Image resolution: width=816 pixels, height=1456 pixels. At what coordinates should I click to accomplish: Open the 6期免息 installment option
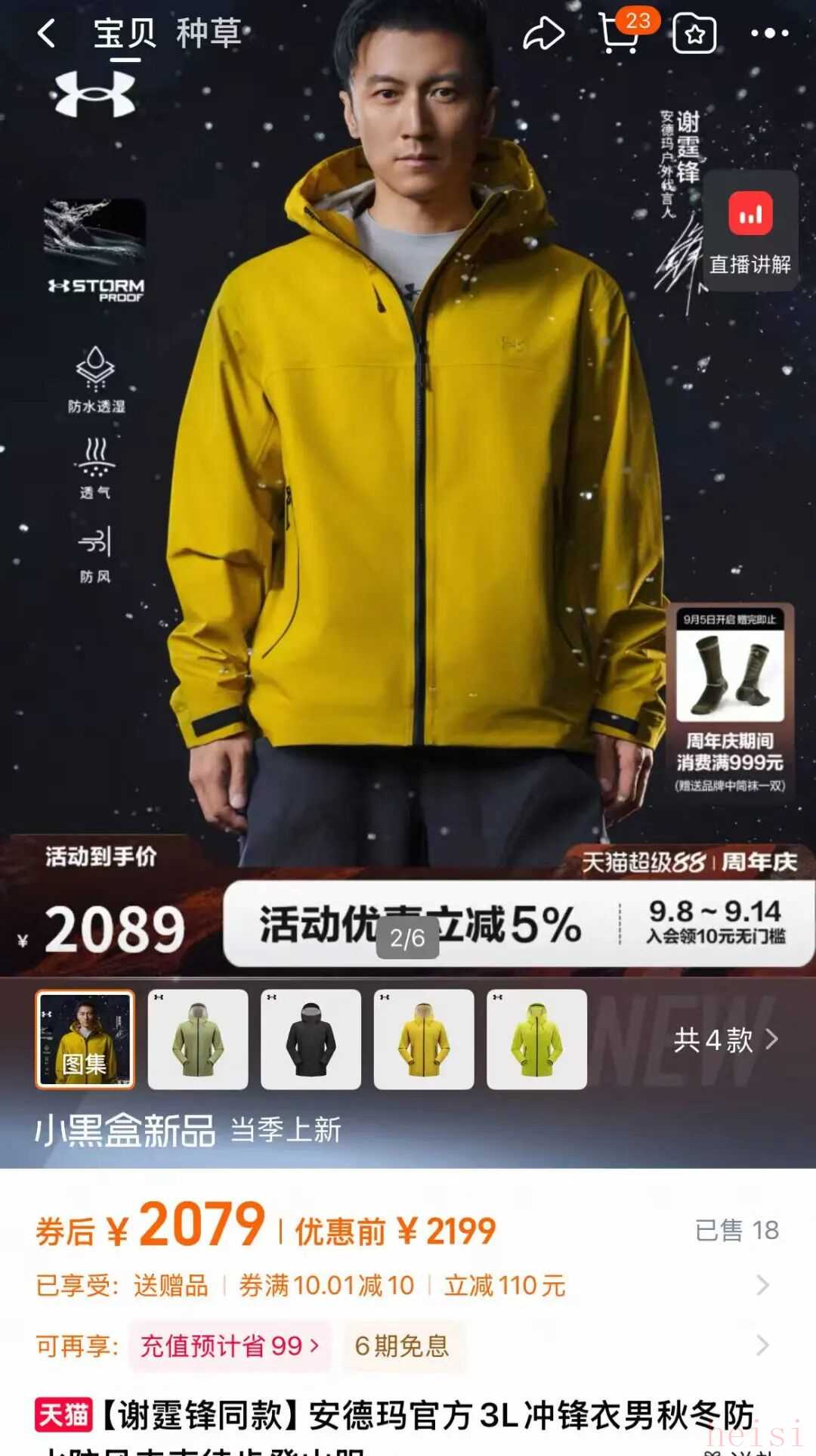402,1346
